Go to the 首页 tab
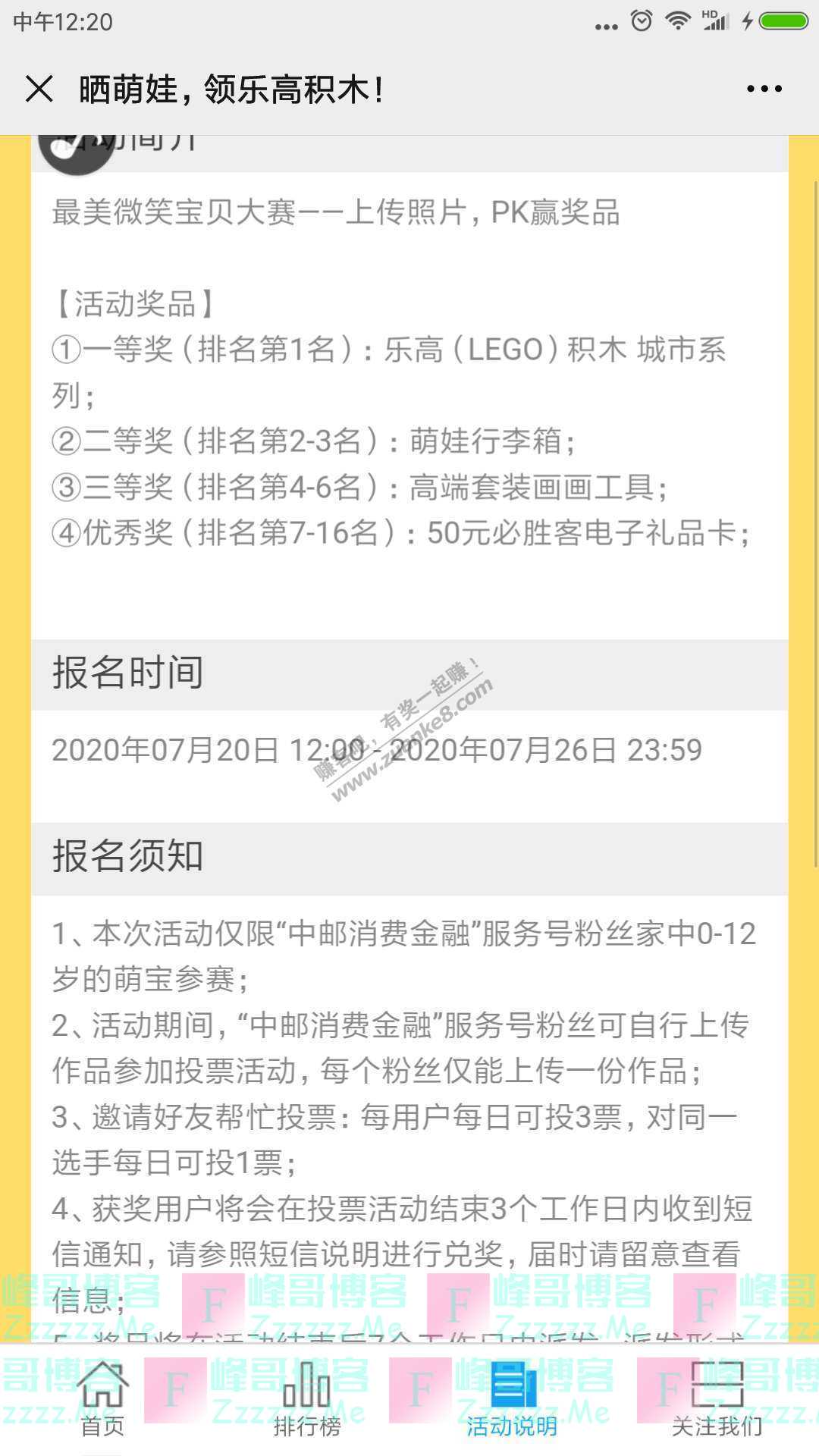This screenshot has height=1456, width=819. click(x=102, y=1399)
